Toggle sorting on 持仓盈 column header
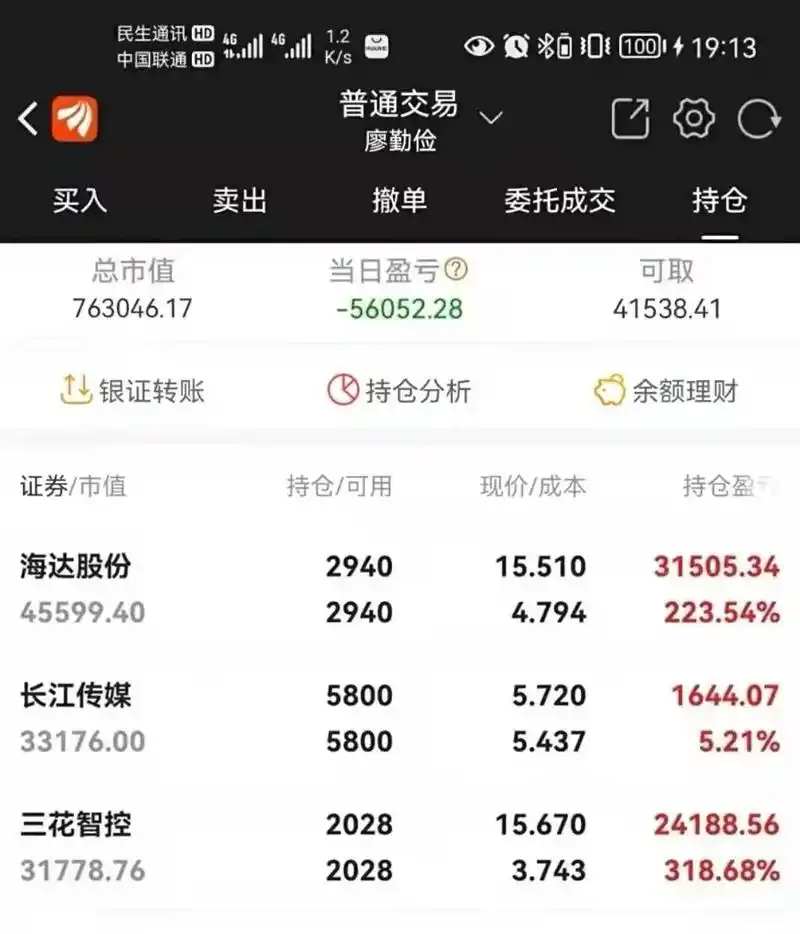800x934 pixels. [x=720, y=487]
